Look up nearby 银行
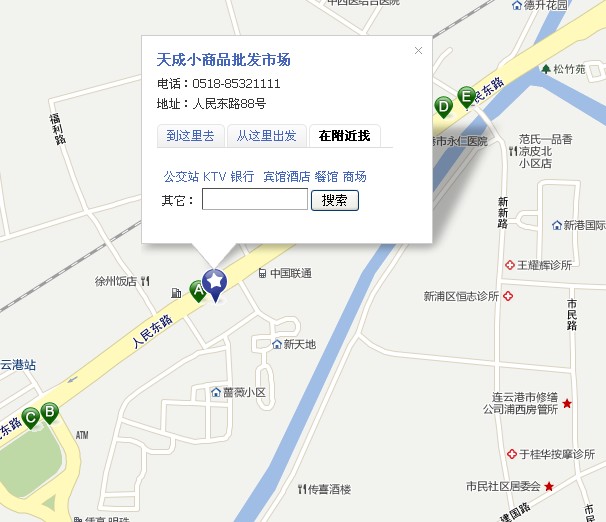 click(242, 176)
